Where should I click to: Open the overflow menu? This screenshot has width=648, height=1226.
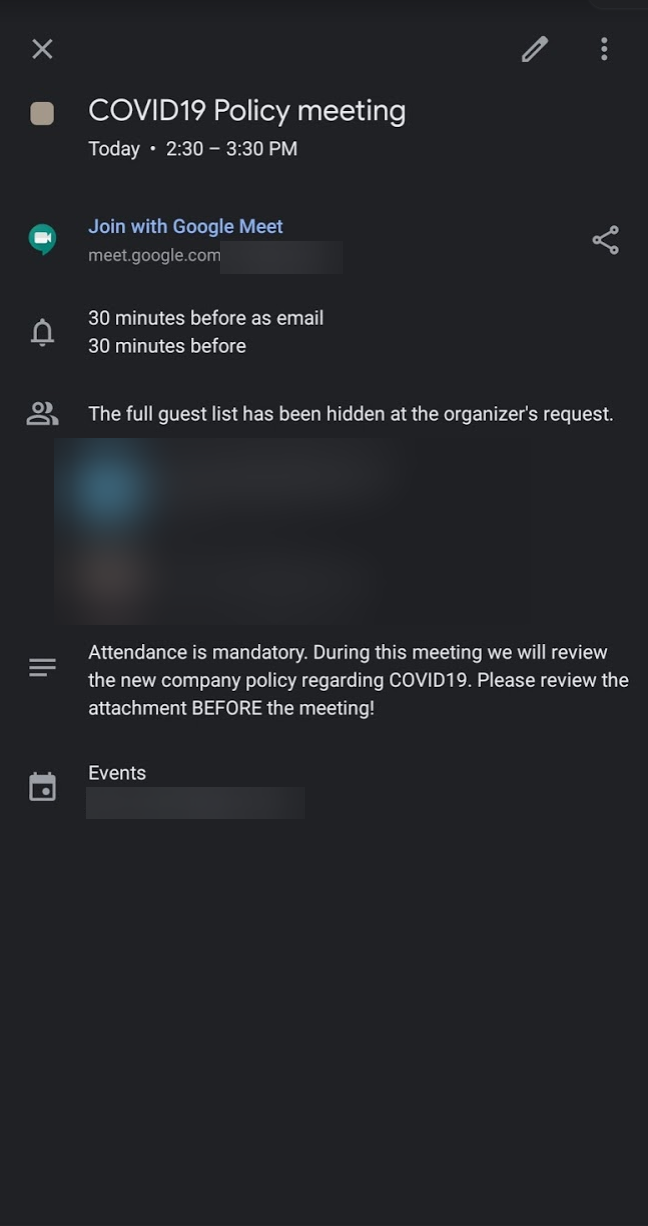point(604,49)
